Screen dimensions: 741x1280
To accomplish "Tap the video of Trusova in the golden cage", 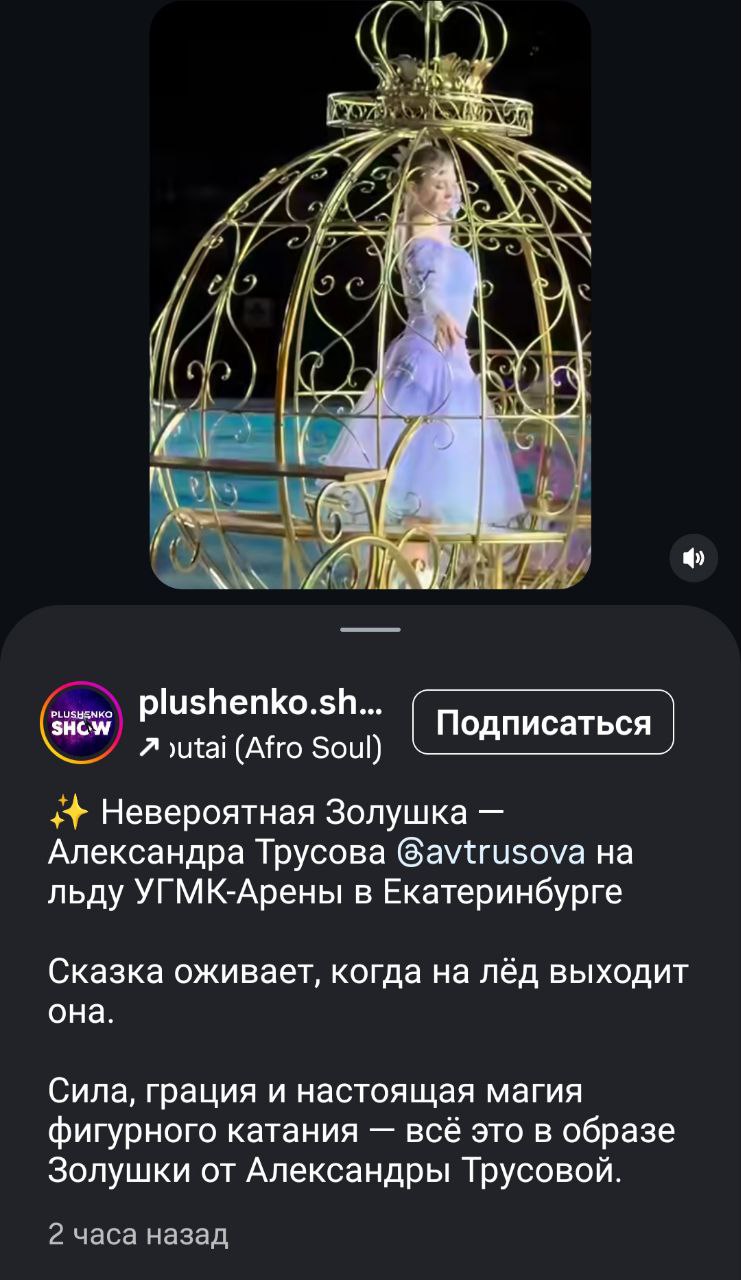I will [x=370, y=295].
